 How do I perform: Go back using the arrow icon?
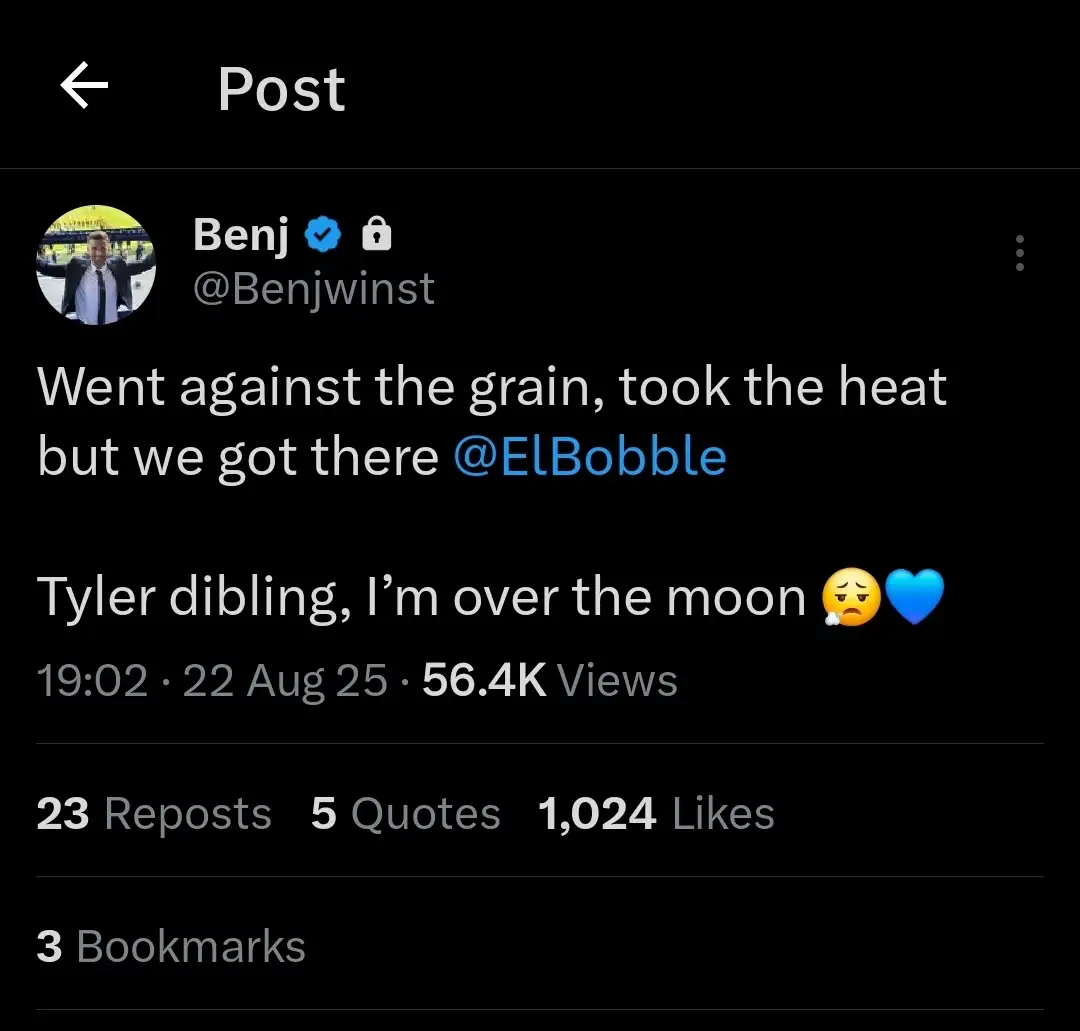click(84, 88)
